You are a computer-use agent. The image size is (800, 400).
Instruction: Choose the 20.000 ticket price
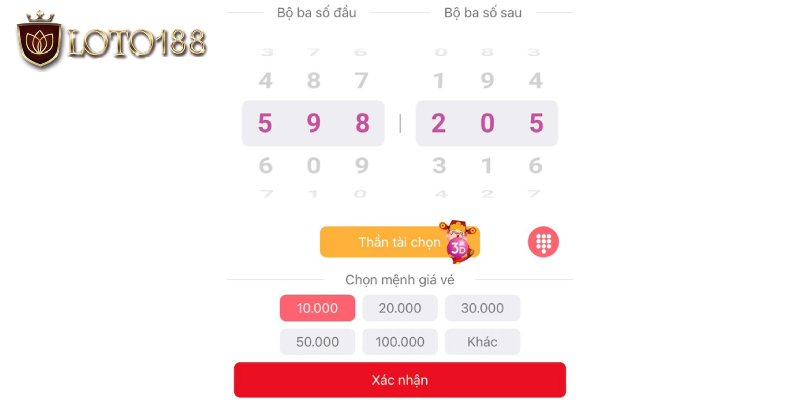[x=399, y=308]
